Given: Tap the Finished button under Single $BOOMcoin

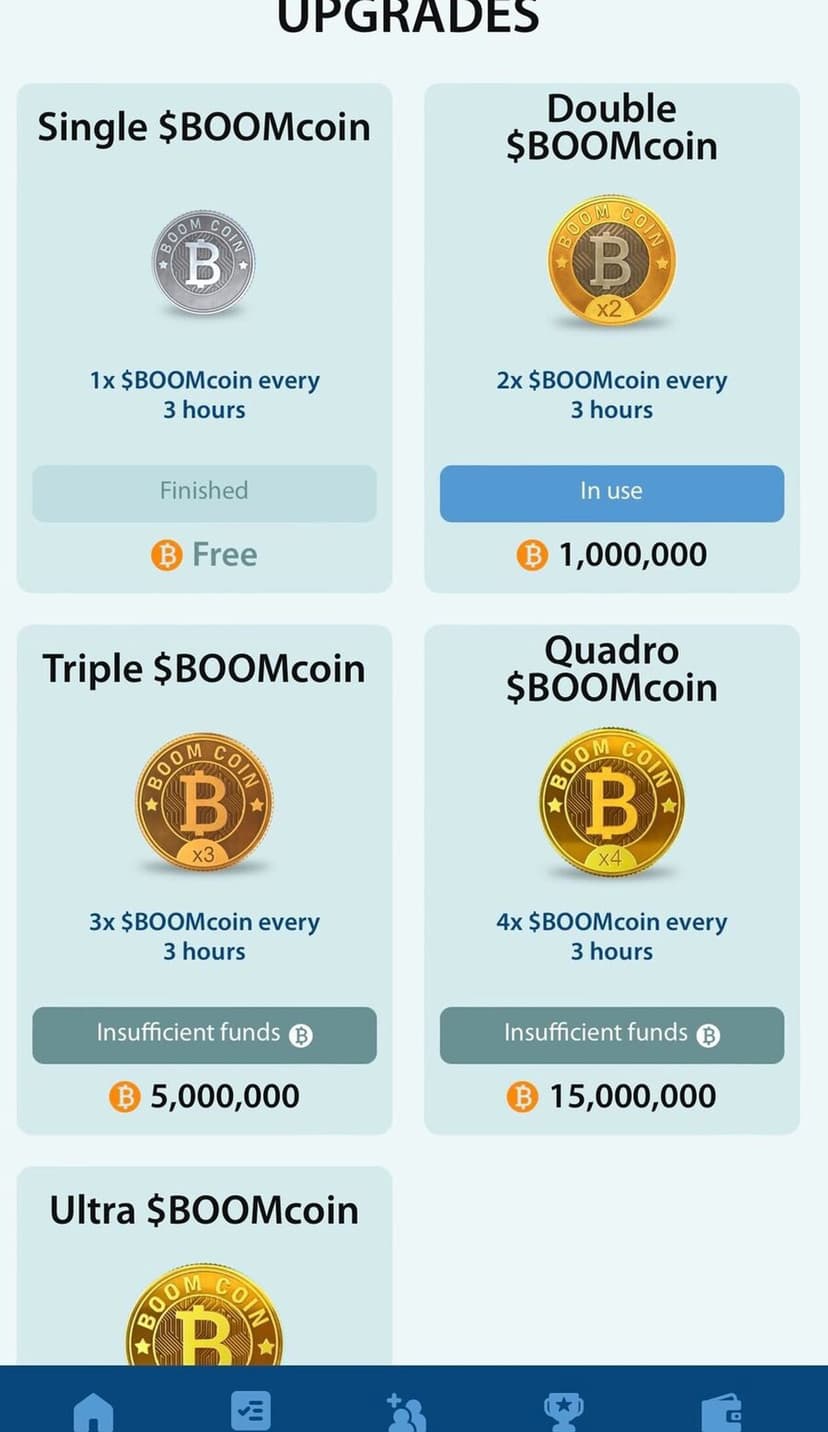Looking at the screenshot, I should tap(204, 493).
